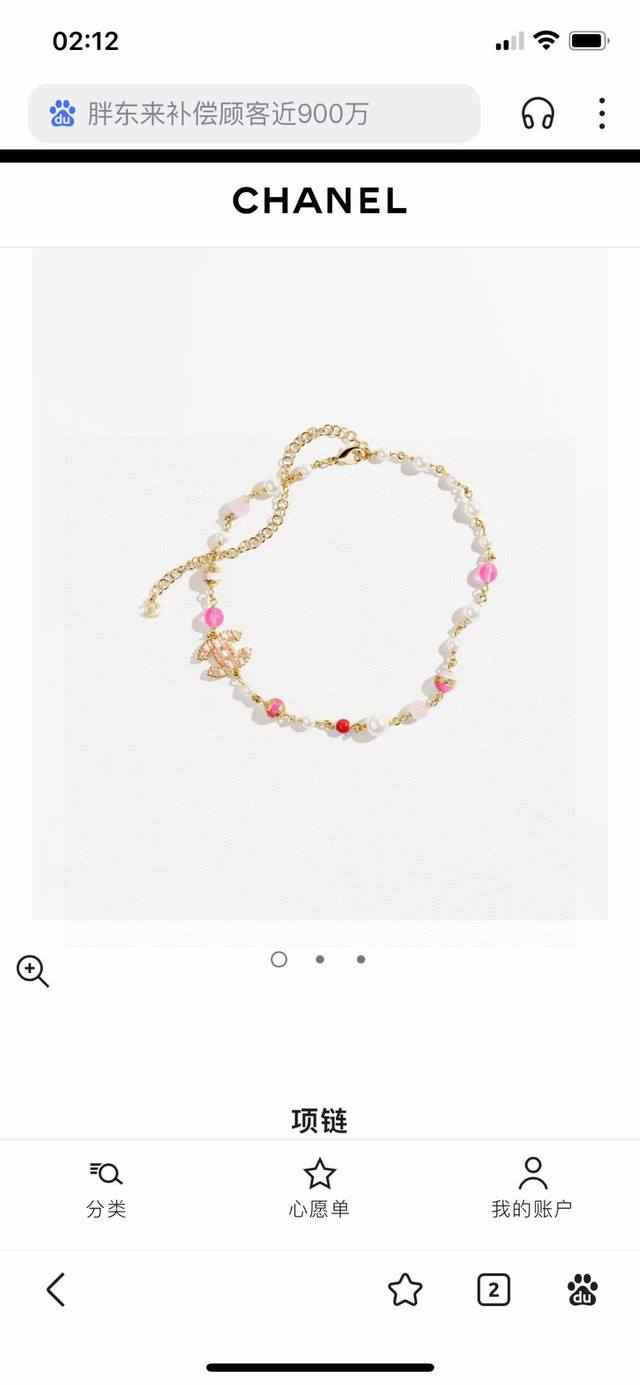Open the headphones listen mode icon

(538, 114)
